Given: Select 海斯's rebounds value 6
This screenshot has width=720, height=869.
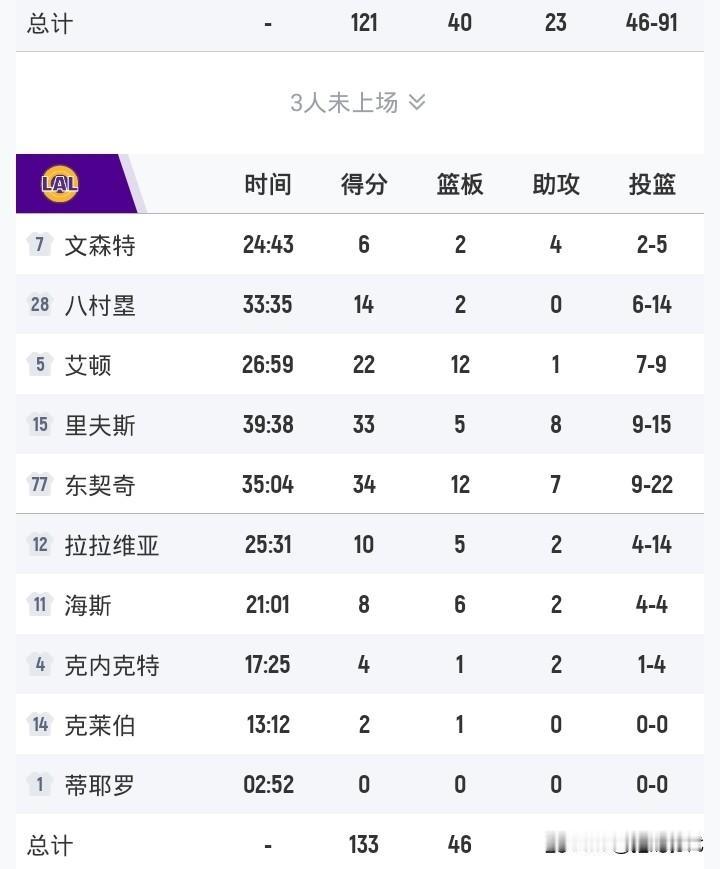Looking at the screenshot, I should click(458, 604).
